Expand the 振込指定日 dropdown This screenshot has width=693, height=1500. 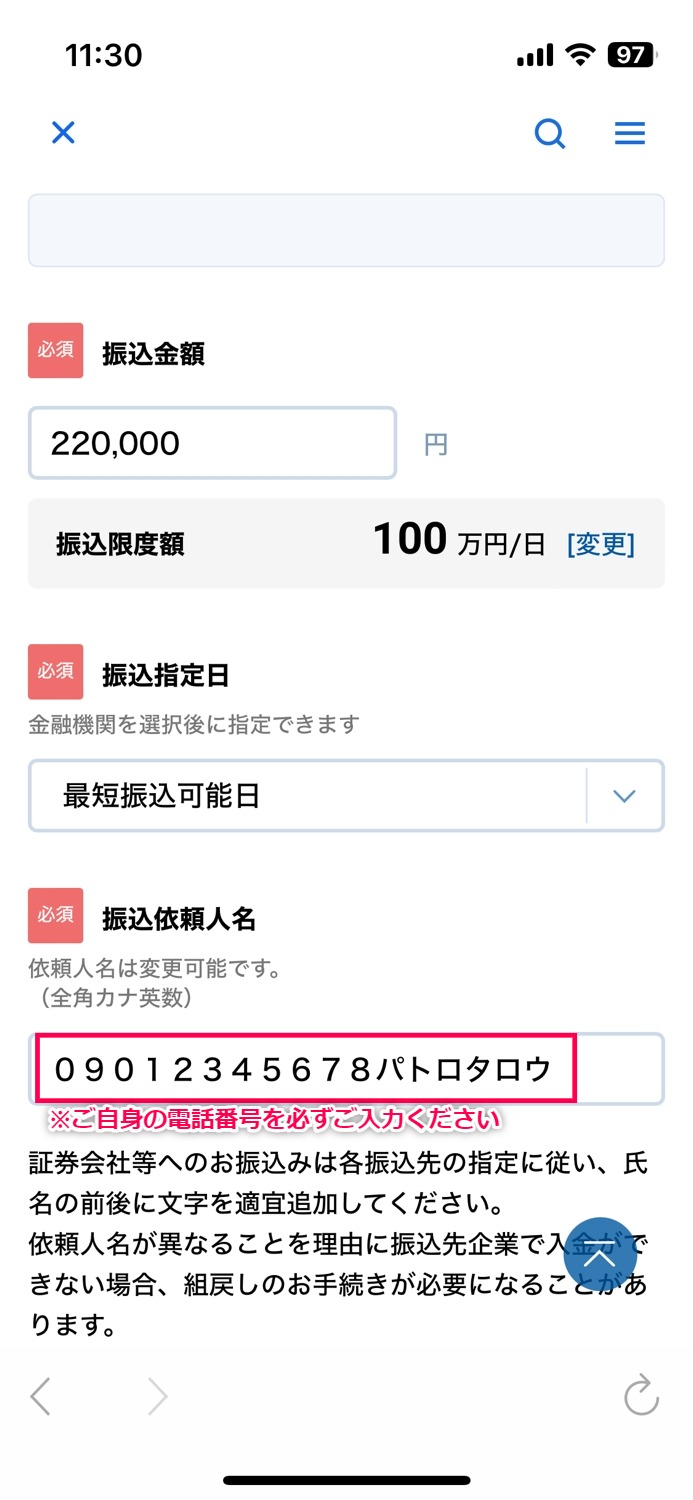(346, 796)
